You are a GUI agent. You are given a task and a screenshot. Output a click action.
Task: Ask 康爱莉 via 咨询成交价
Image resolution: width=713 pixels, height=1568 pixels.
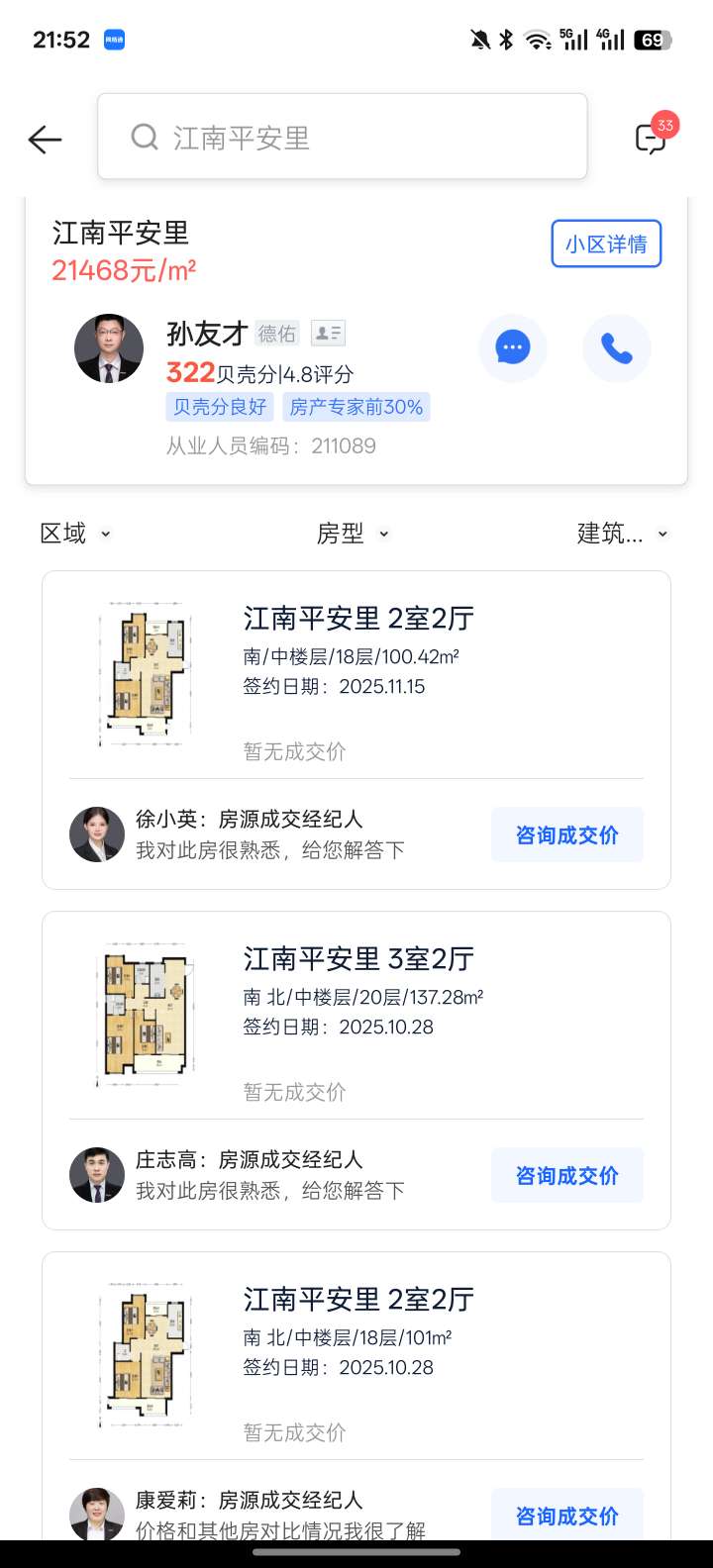(x=566, y=1515)
